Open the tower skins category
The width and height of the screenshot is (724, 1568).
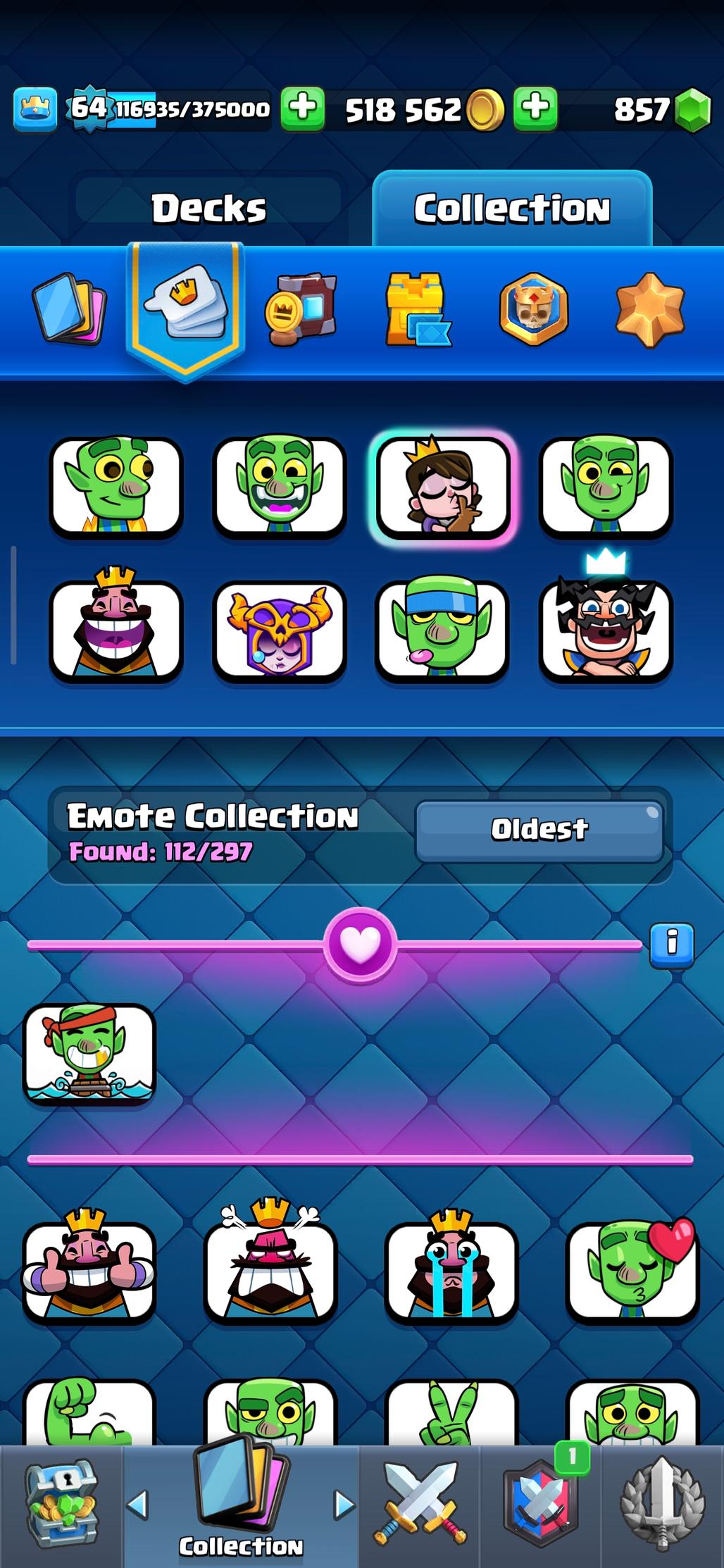click(x=417, y=310)
